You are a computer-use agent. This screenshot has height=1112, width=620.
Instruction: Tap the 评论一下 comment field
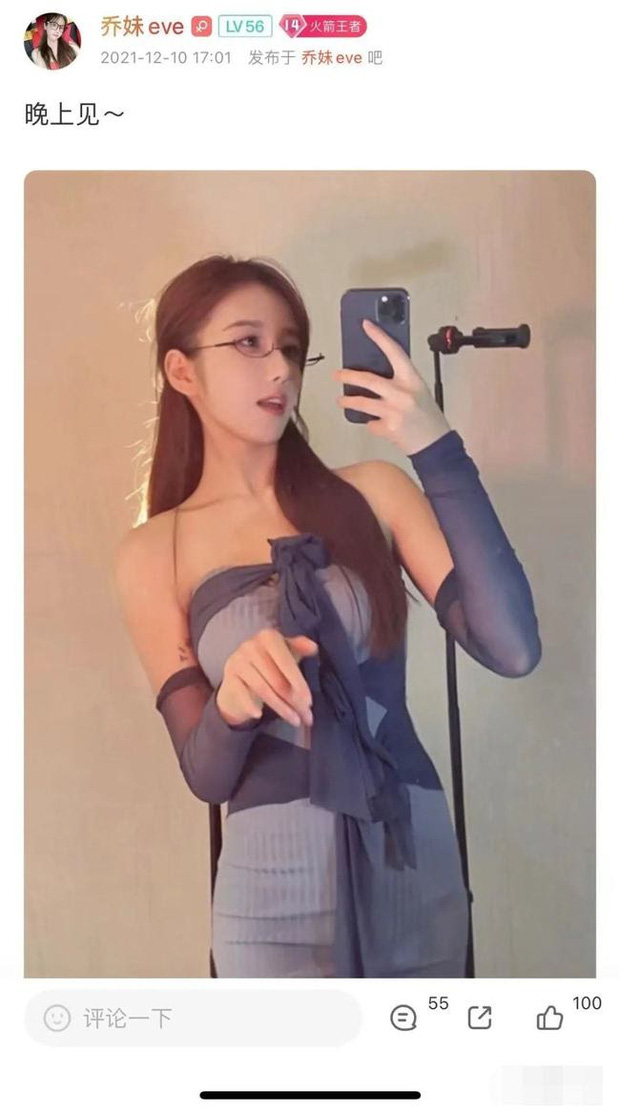[192, 1018]
